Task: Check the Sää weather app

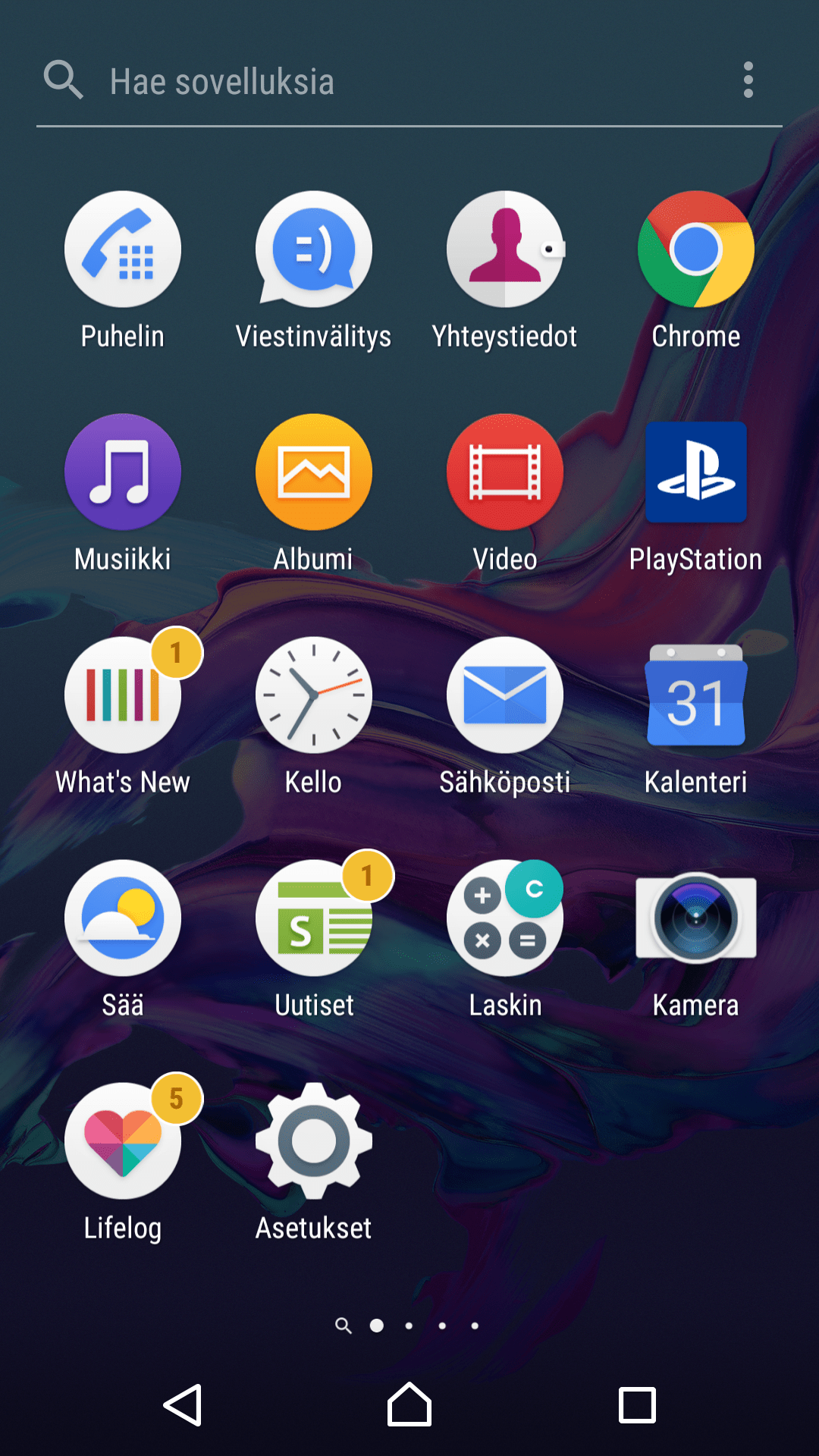Action: coord(123,918)
